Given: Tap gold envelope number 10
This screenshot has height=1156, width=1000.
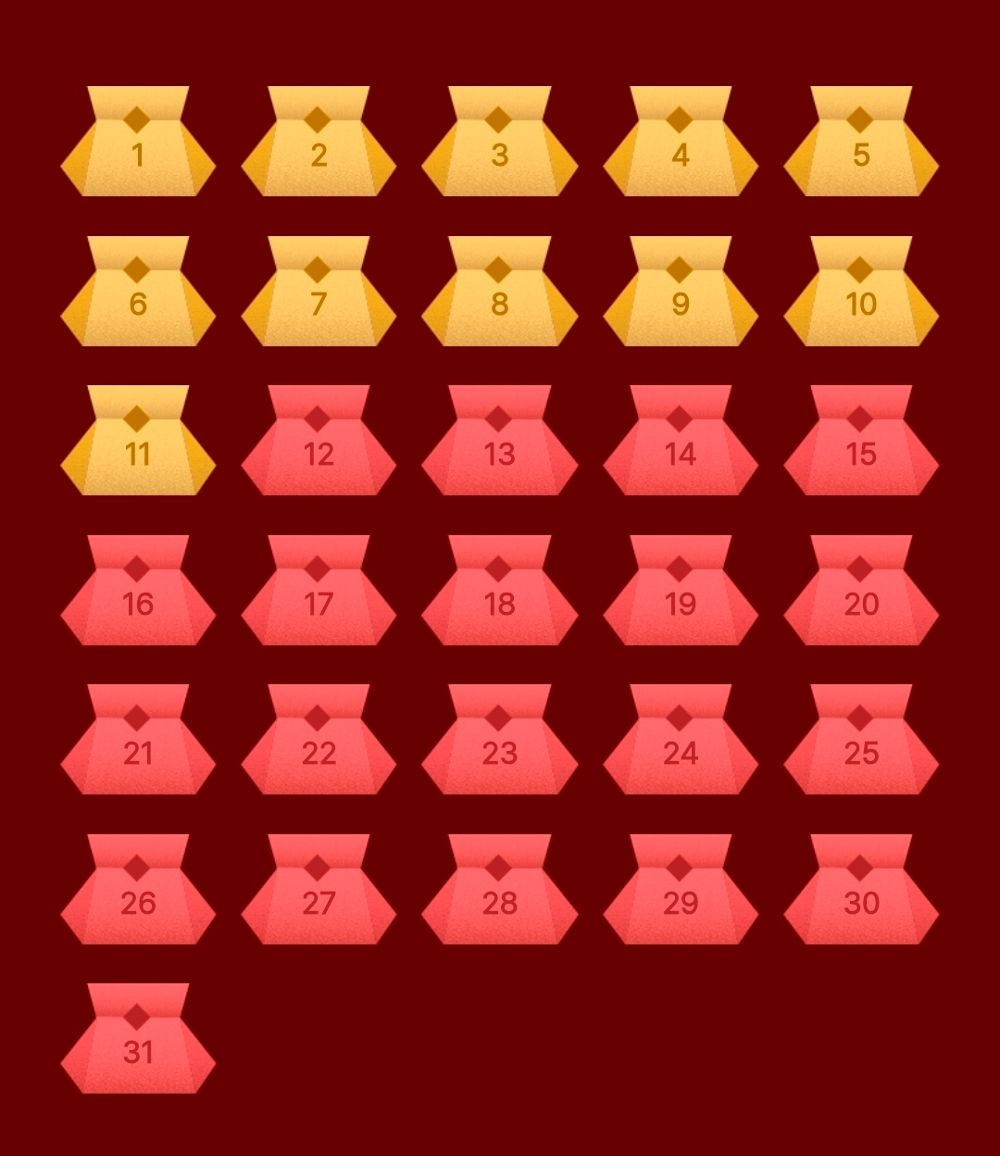Looking at the screenshot, I should click(861, 293).
